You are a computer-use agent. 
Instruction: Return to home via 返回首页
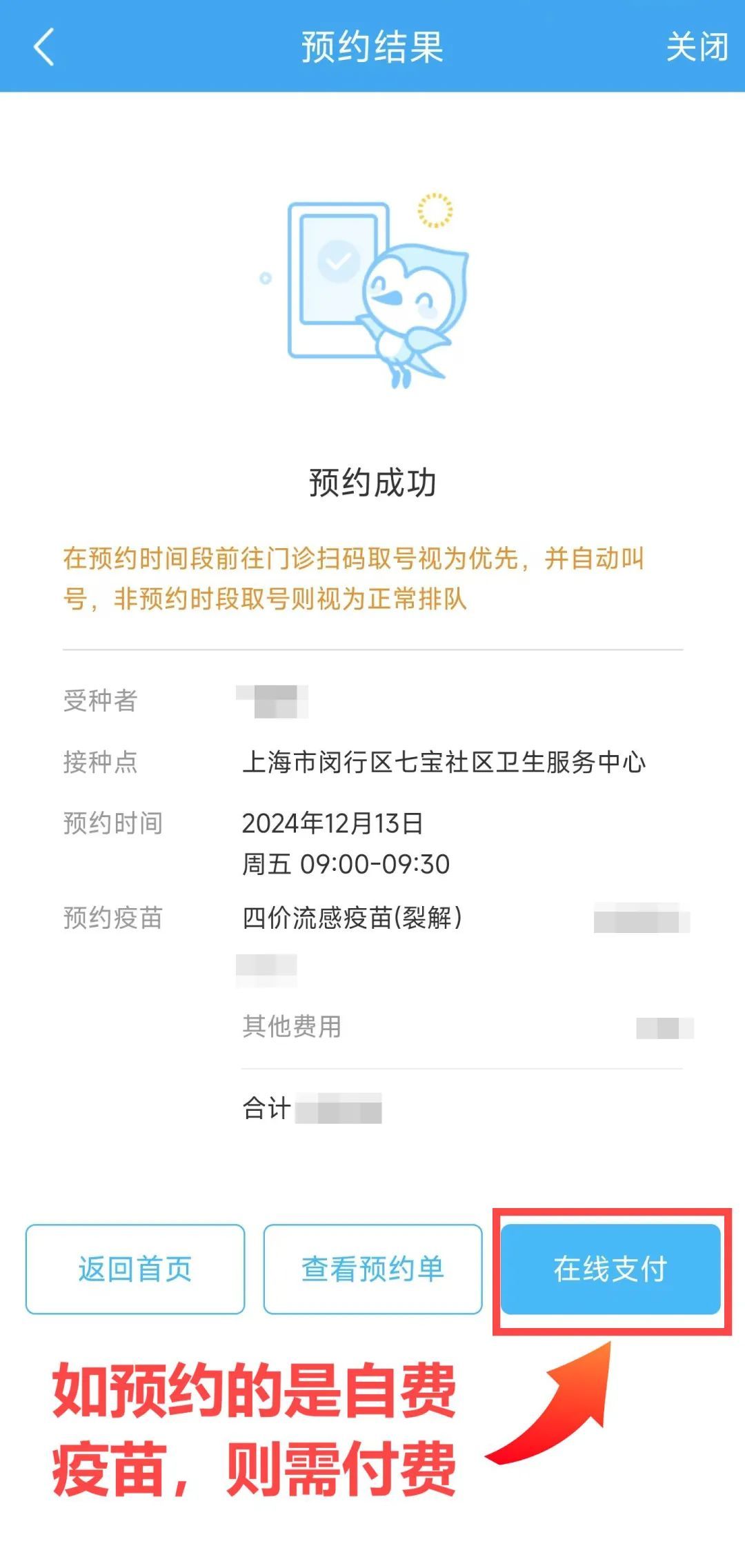(135, 1269)
